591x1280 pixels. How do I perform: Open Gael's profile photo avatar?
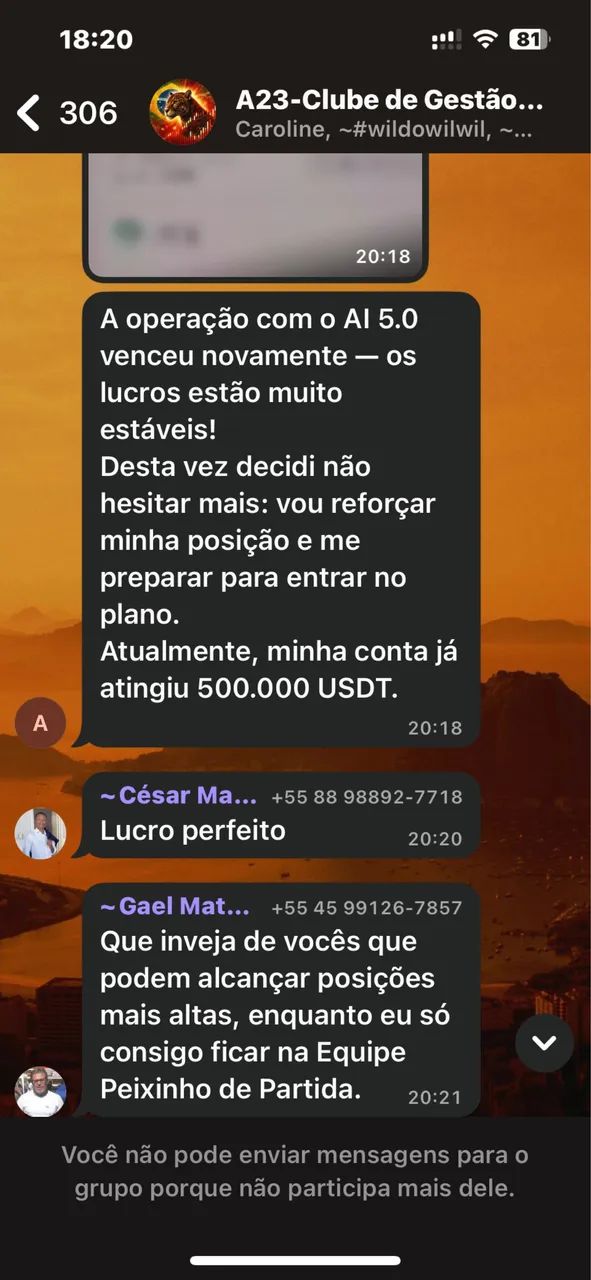point(40,1091)
